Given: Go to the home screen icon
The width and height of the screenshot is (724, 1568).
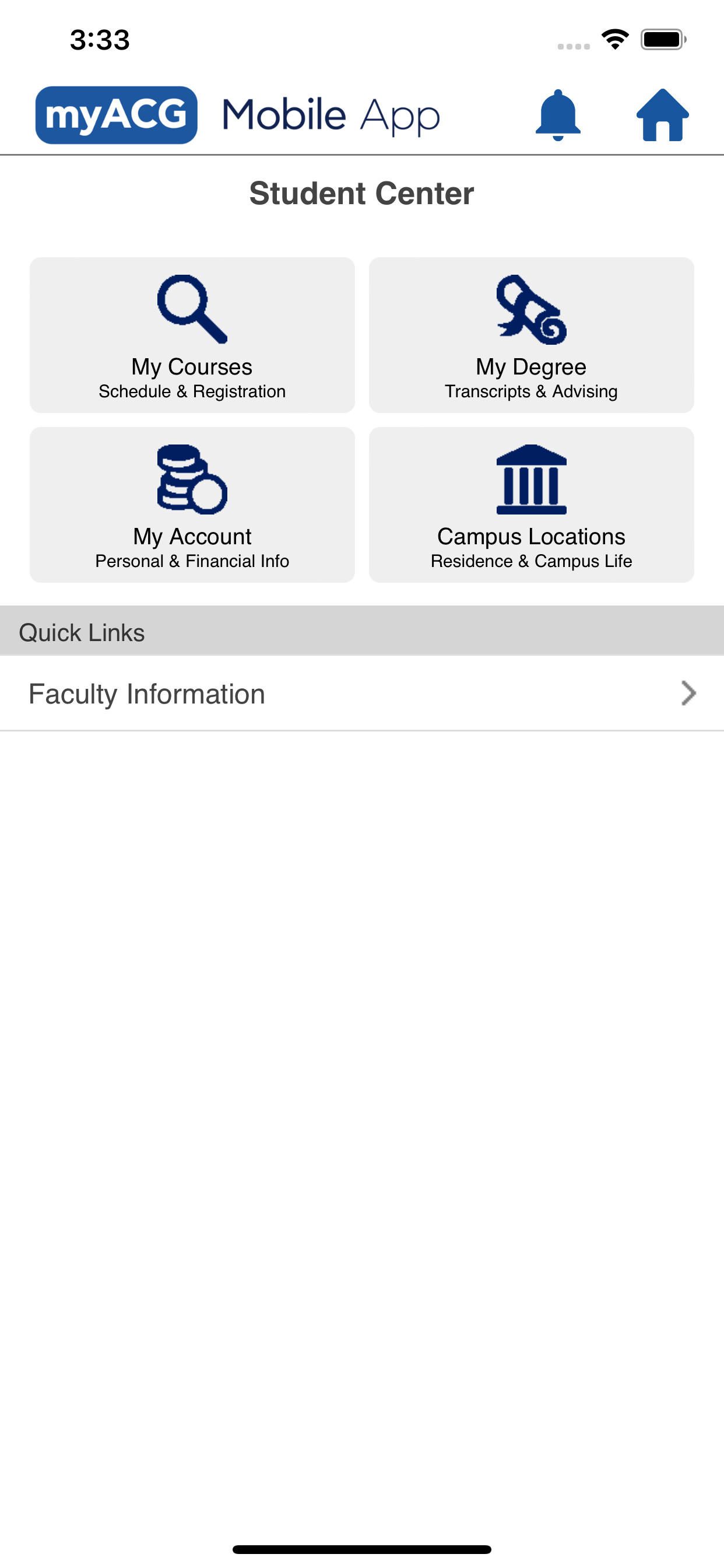Looking at the screenshot, I should [662, 115].
